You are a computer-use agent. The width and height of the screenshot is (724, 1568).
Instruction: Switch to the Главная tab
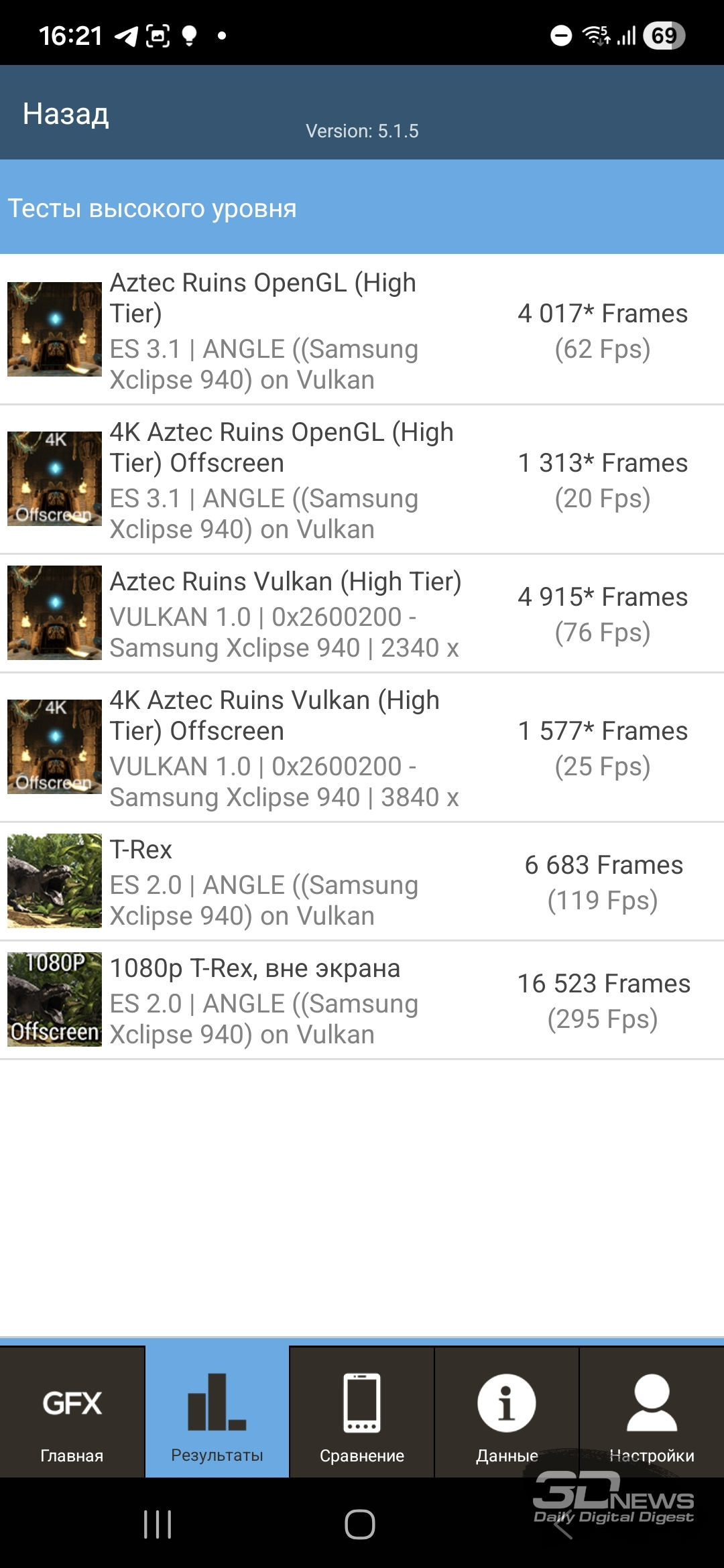pos(72,1412)
